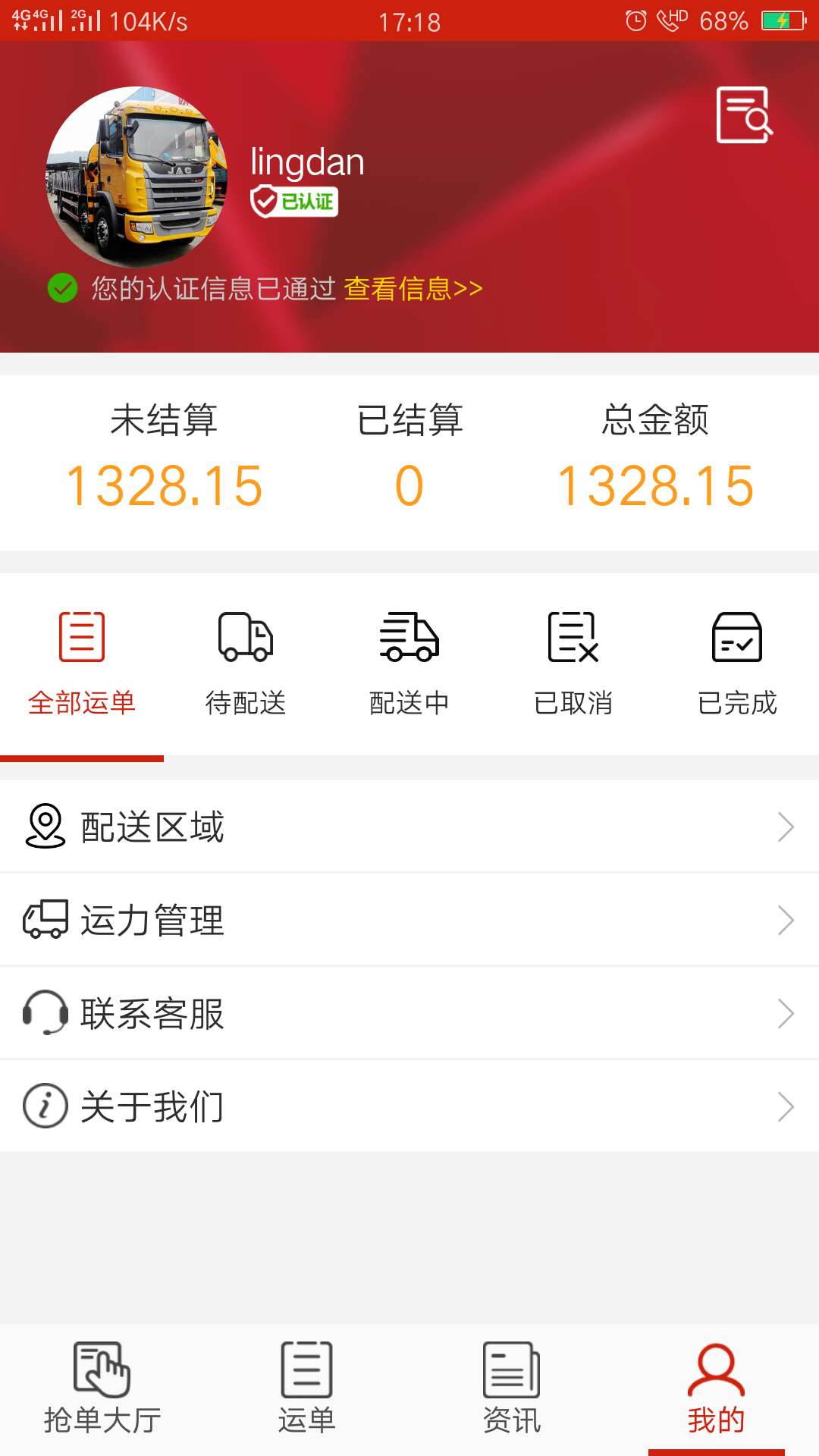Open the 关于我们 info icon

(x=44, y=1106)
